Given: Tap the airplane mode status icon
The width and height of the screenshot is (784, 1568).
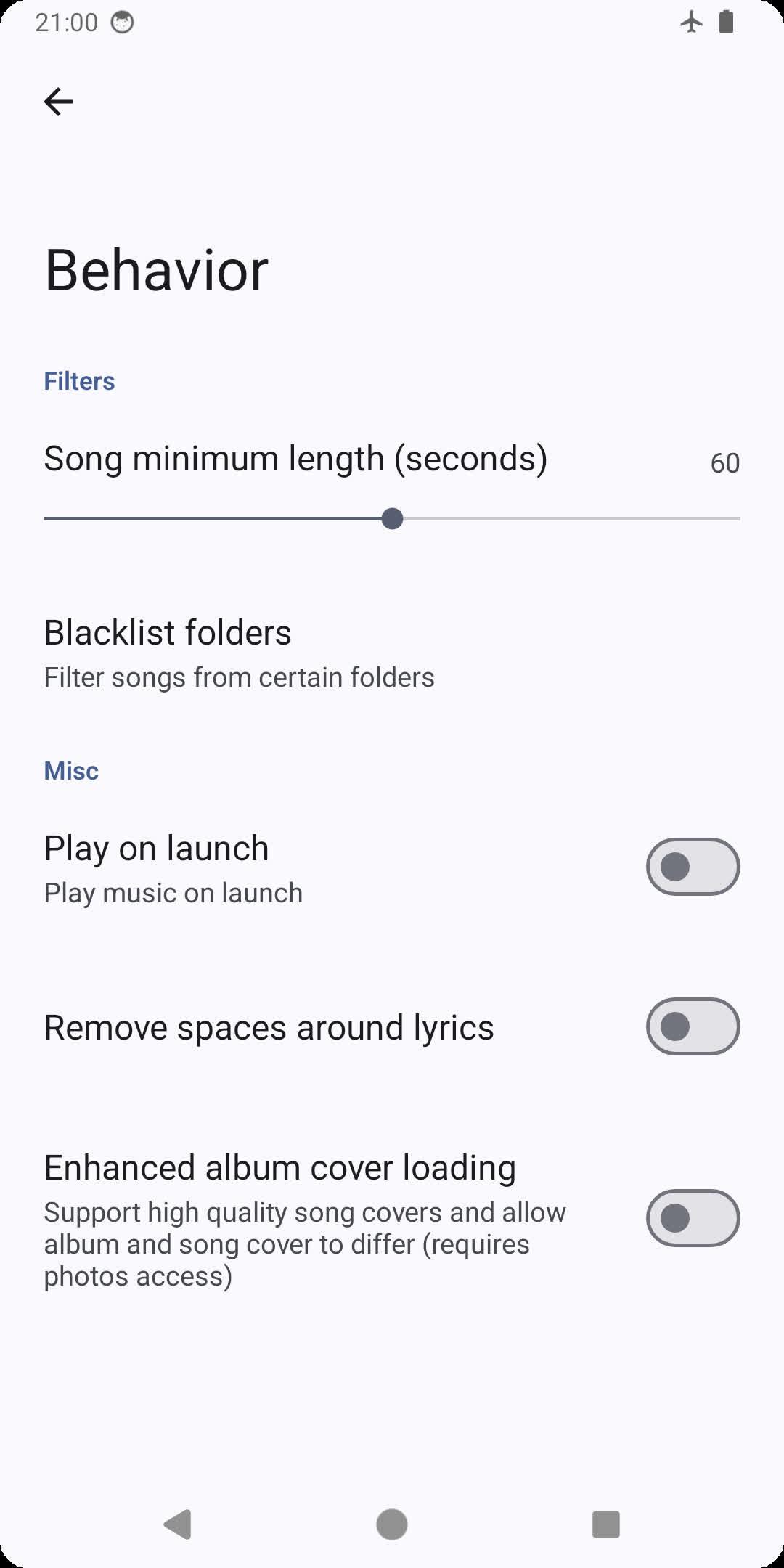Looking at the screenshot, I should click(692, 22).
